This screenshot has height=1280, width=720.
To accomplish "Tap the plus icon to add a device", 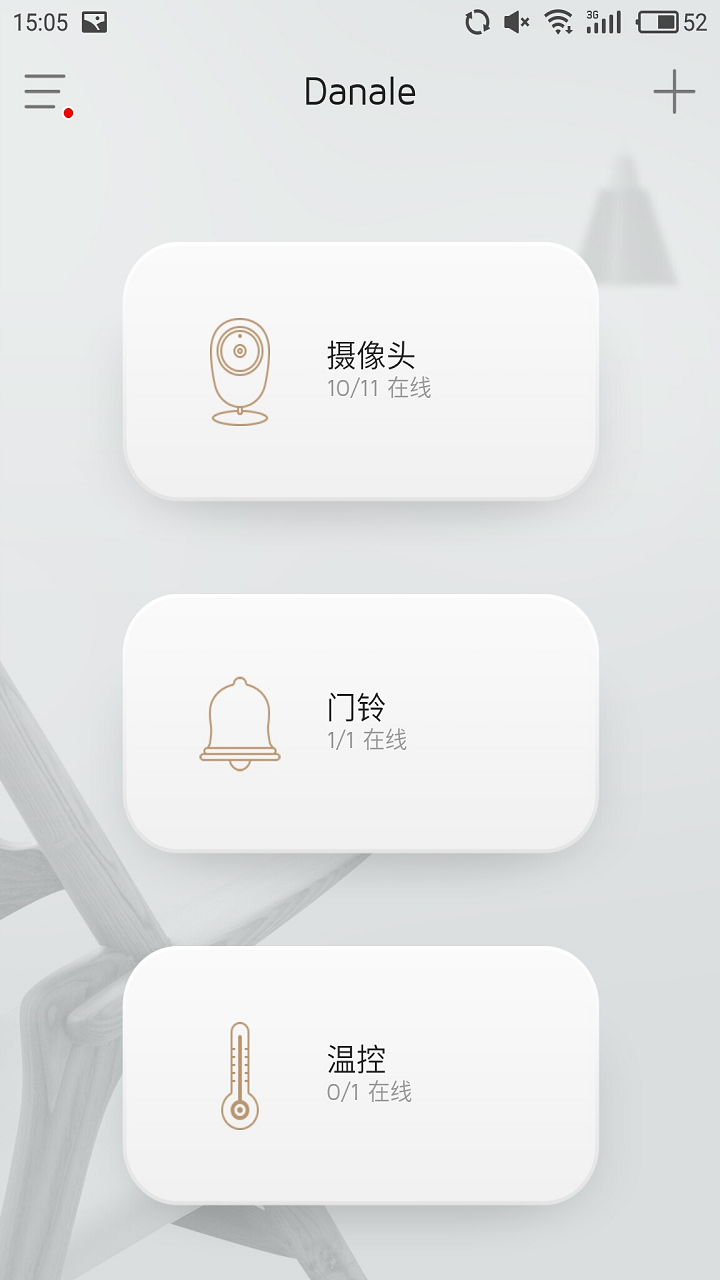I will [676, 91].
